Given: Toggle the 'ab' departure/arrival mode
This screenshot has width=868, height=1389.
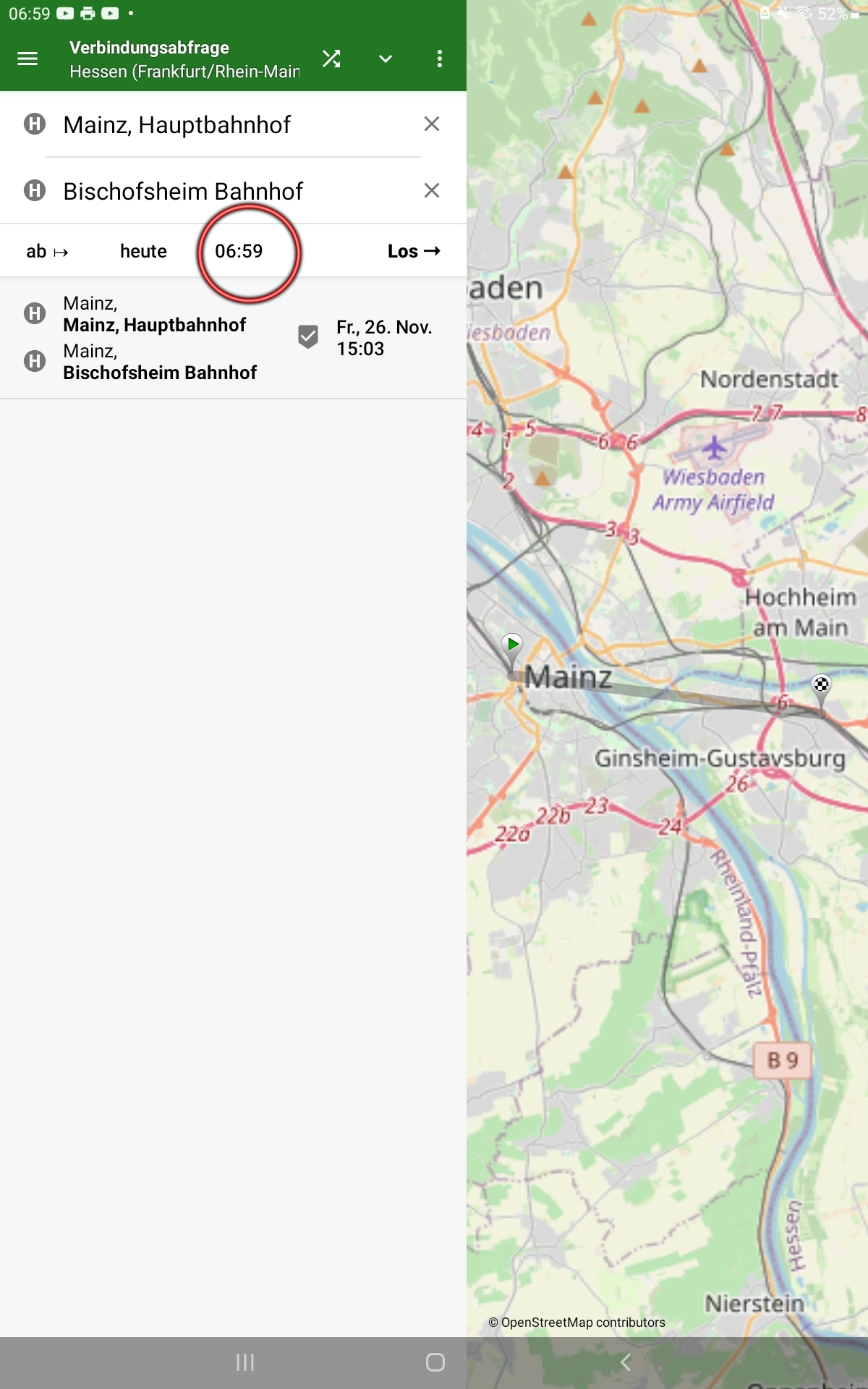Looking at the screenshot, I should [47, 251].
